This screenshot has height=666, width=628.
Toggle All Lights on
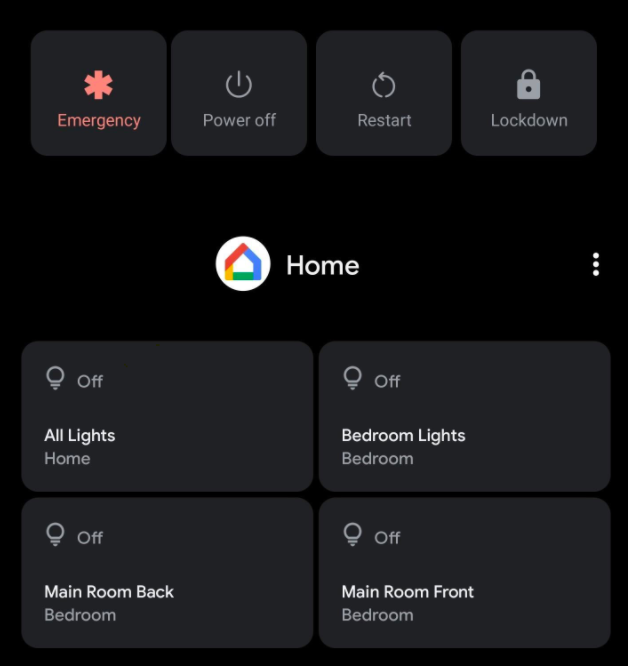pyautogui.click(x=167, y=416)
